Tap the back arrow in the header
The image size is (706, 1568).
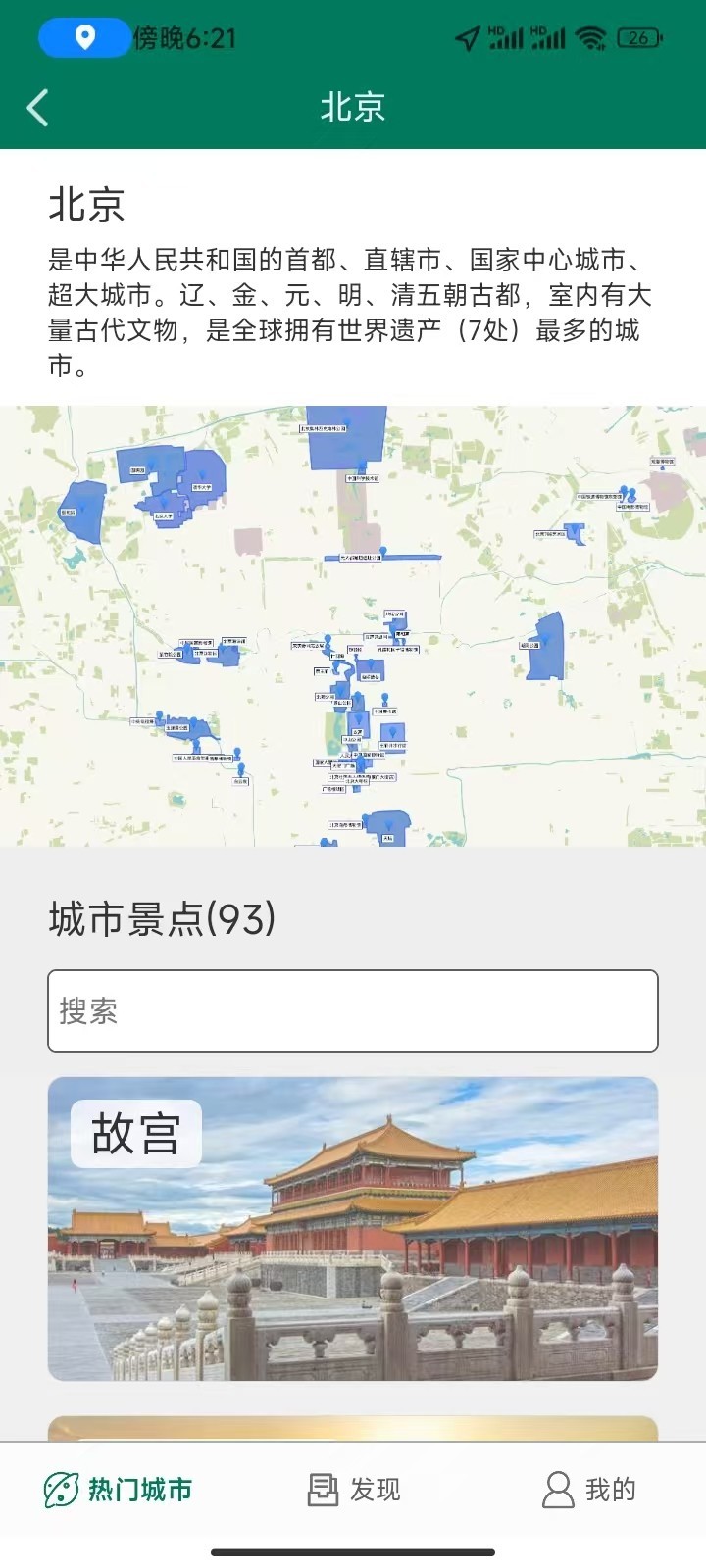click(x=37, y=108)
